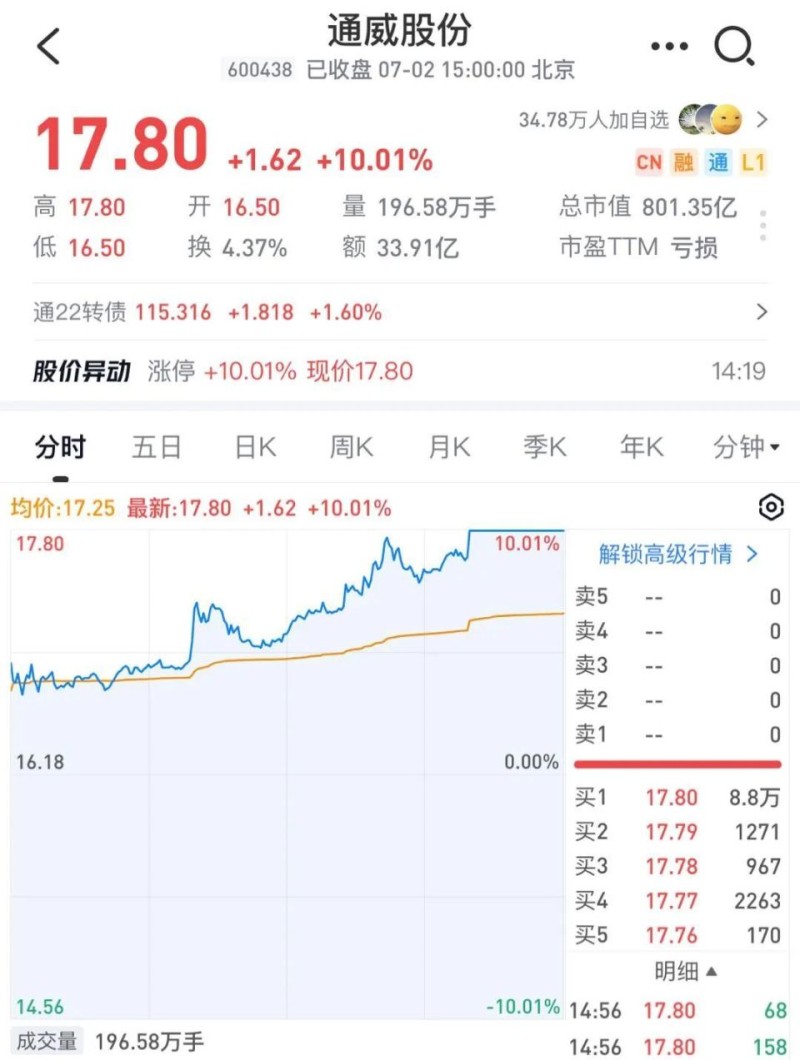
Task: Switch to the 年K chart tab
Action: [642, 447]
